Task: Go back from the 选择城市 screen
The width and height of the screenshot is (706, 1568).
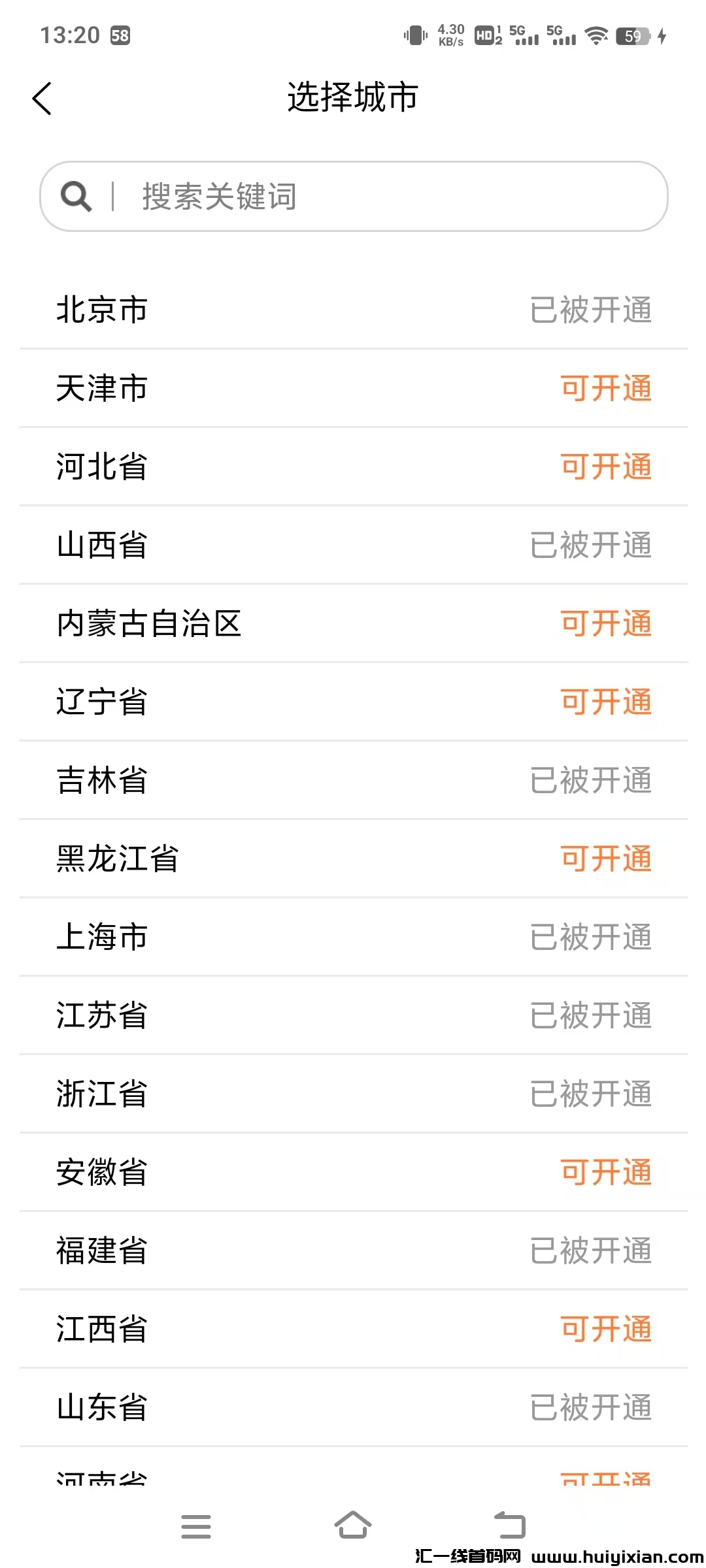Action: pyautogui.click(x=42, y=99)
